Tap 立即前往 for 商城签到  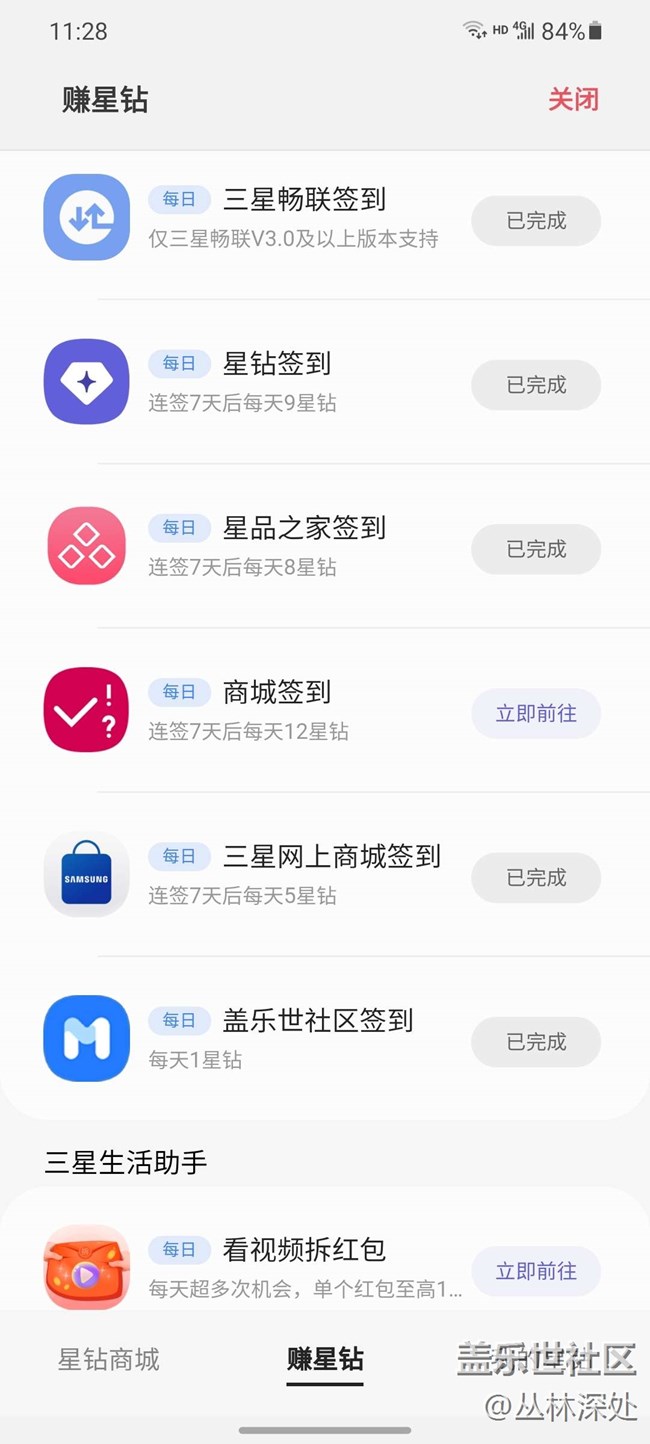(x=536, y=714)
